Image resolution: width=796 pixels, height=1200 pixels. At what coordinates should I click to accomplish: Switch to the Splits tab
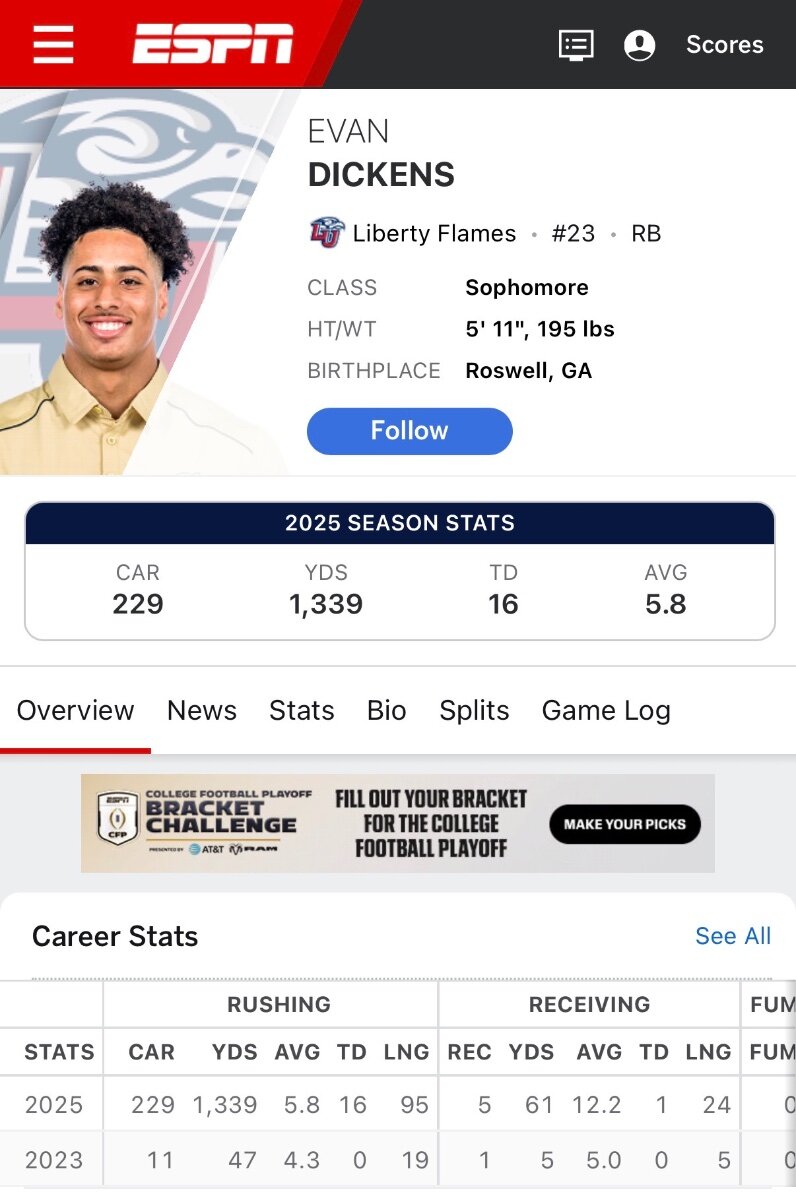click(474, 711)
